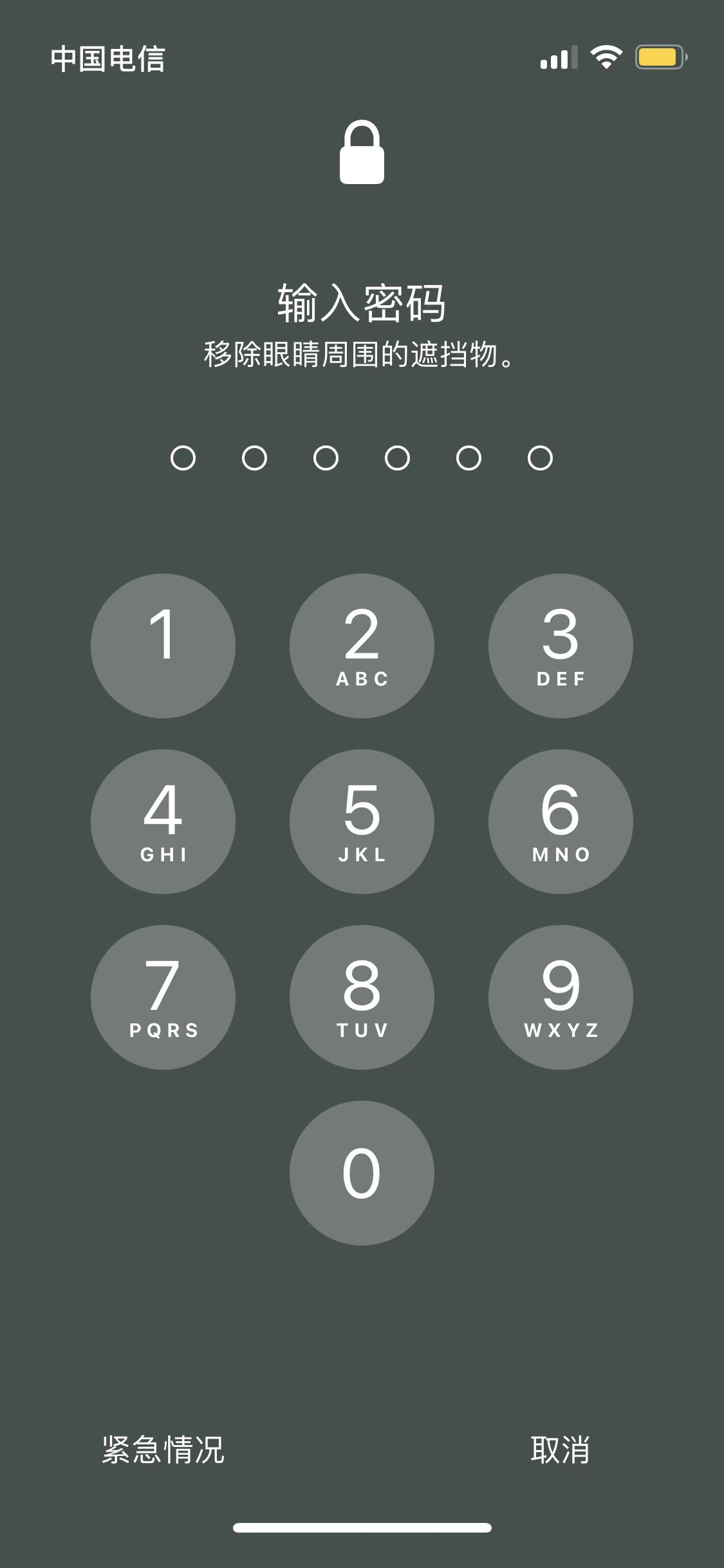Image resolution: width=724 pixels, height=1568 pixels.
Task: Enter digit 2 on the keypad
Action: click(362, 646)
